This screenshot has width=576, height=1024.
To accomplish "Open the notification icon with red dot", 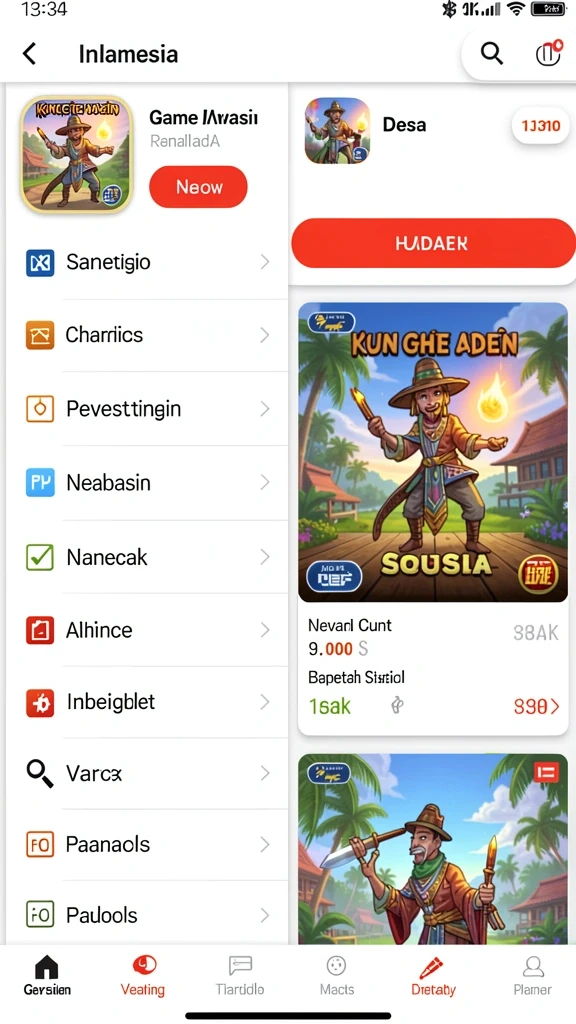I will 548,53.
